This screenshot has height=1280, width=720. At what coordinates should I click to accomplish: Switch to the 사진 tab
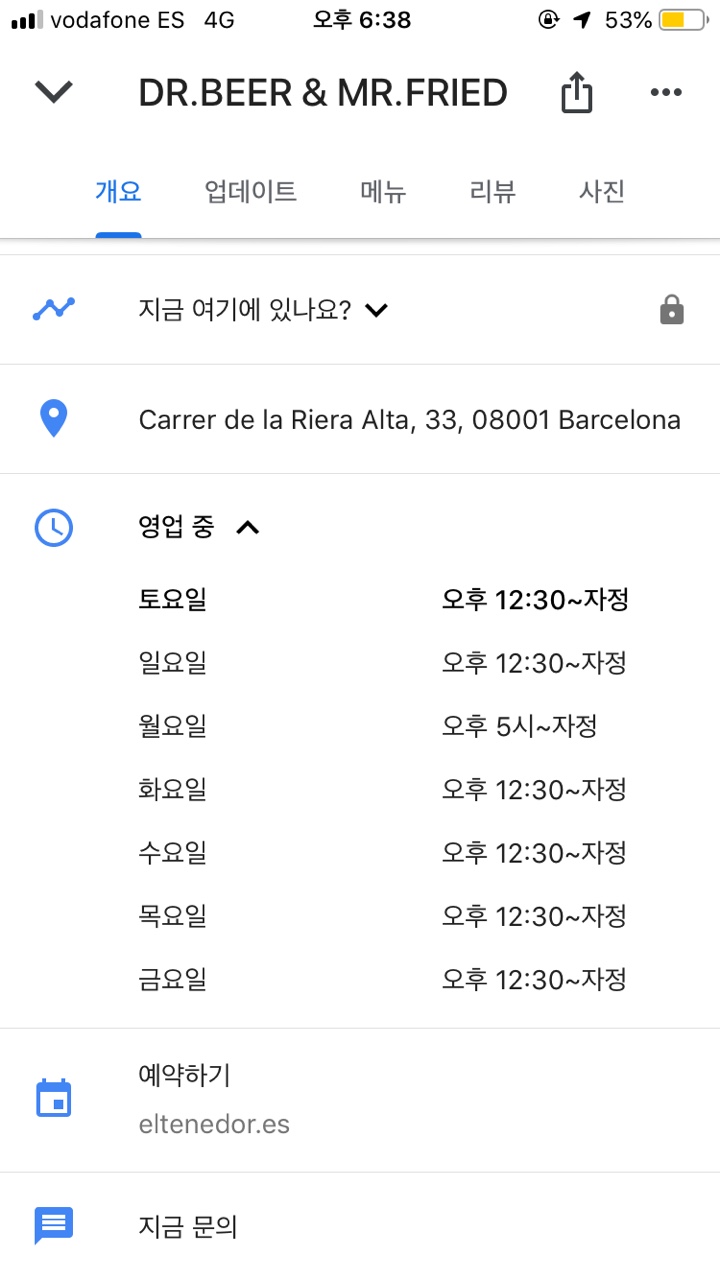click(602, 191)
